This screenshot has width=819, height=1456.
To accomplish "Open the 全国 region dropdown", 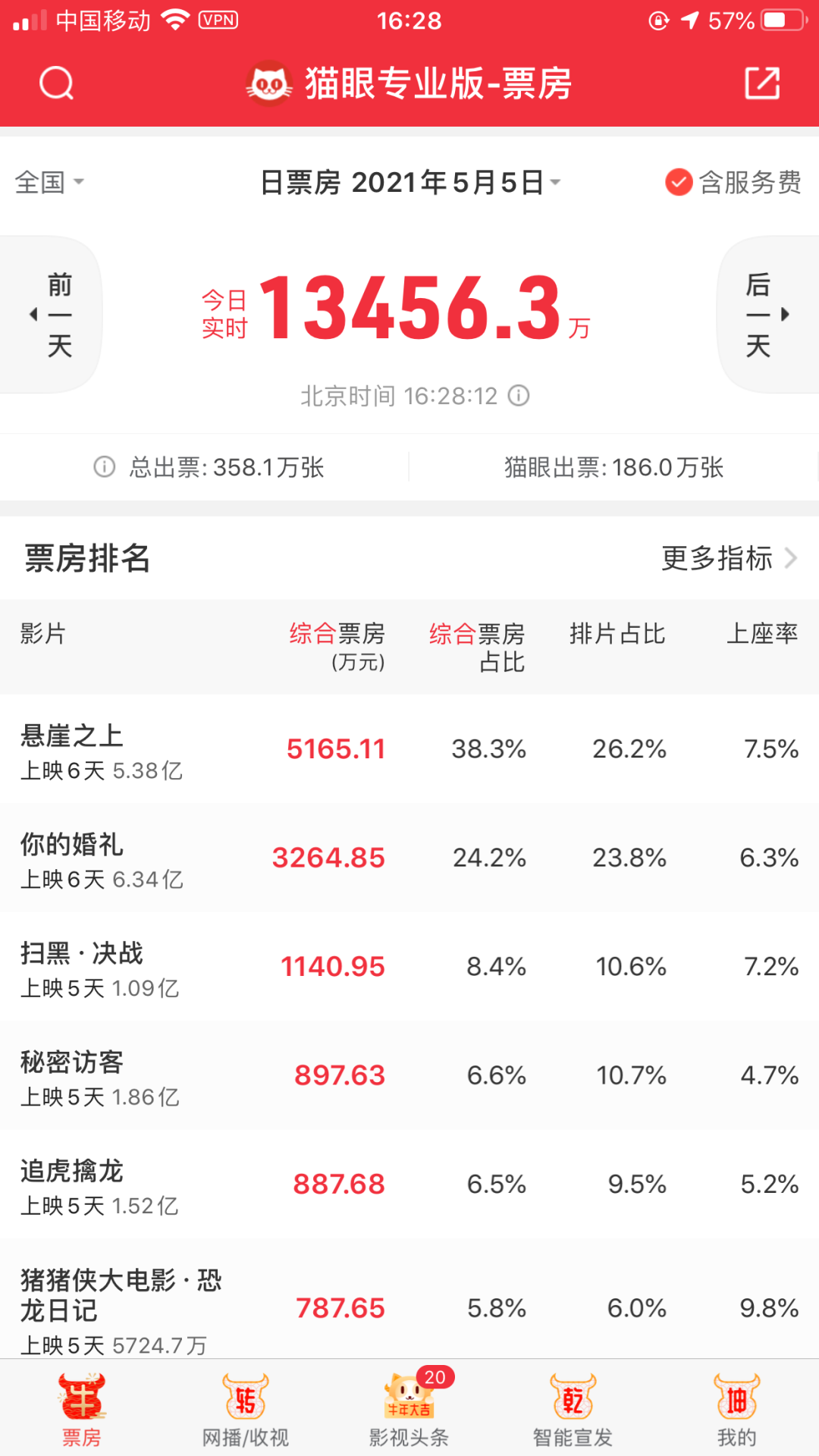I will click(x=49, y=182).
